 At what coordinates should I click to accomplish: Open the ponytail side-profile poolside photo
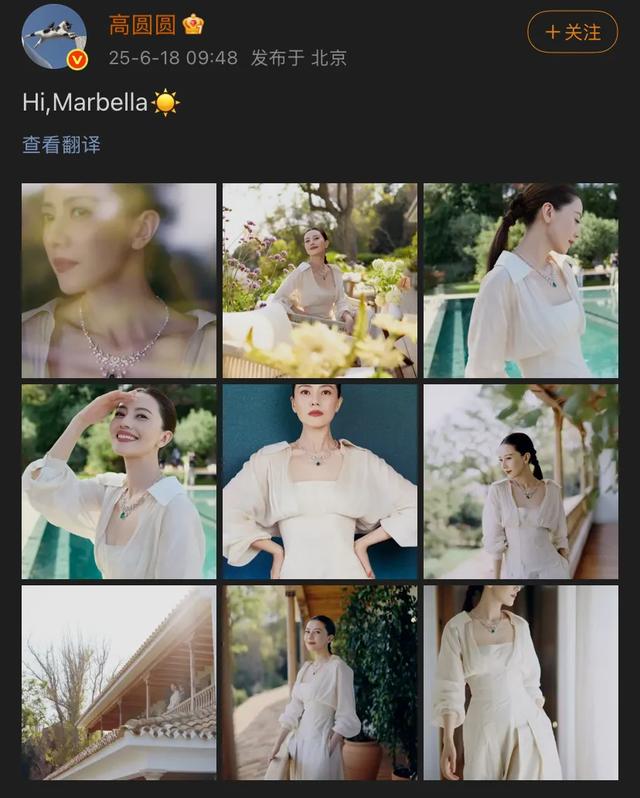click(520, 280)
